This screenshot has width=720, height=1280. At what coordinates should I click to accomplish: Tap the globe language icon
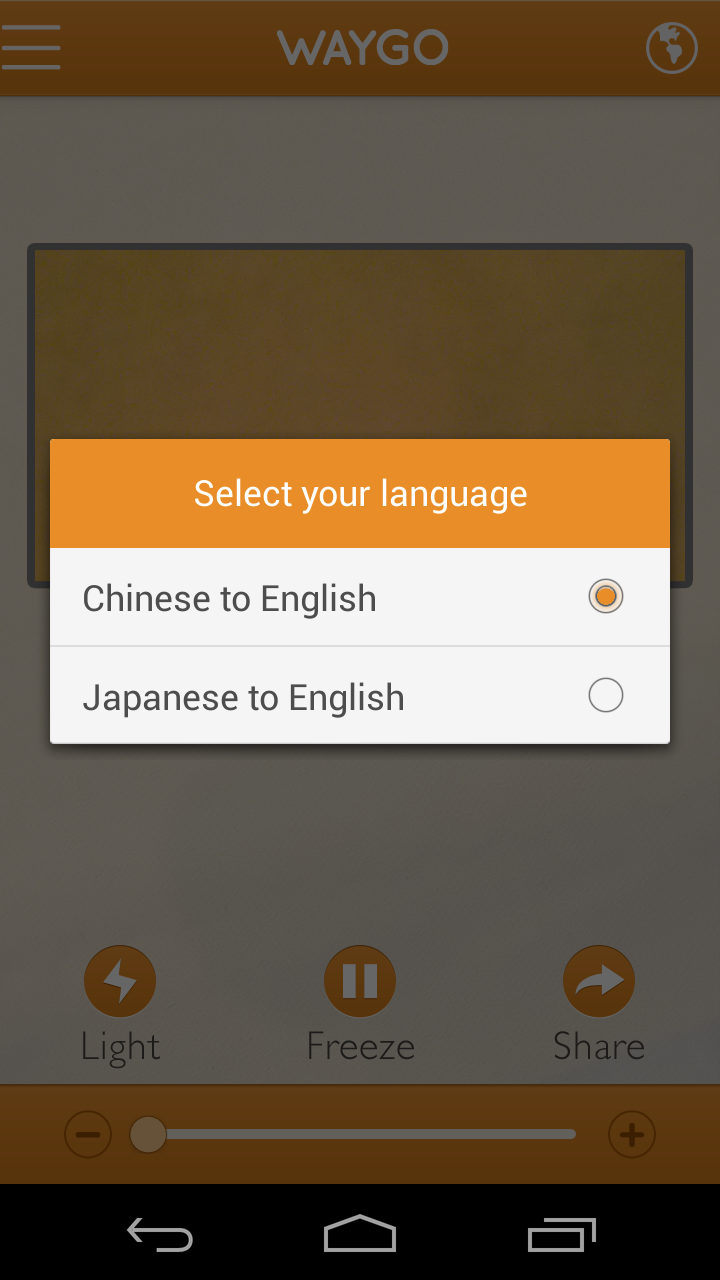tap(671, 47)
